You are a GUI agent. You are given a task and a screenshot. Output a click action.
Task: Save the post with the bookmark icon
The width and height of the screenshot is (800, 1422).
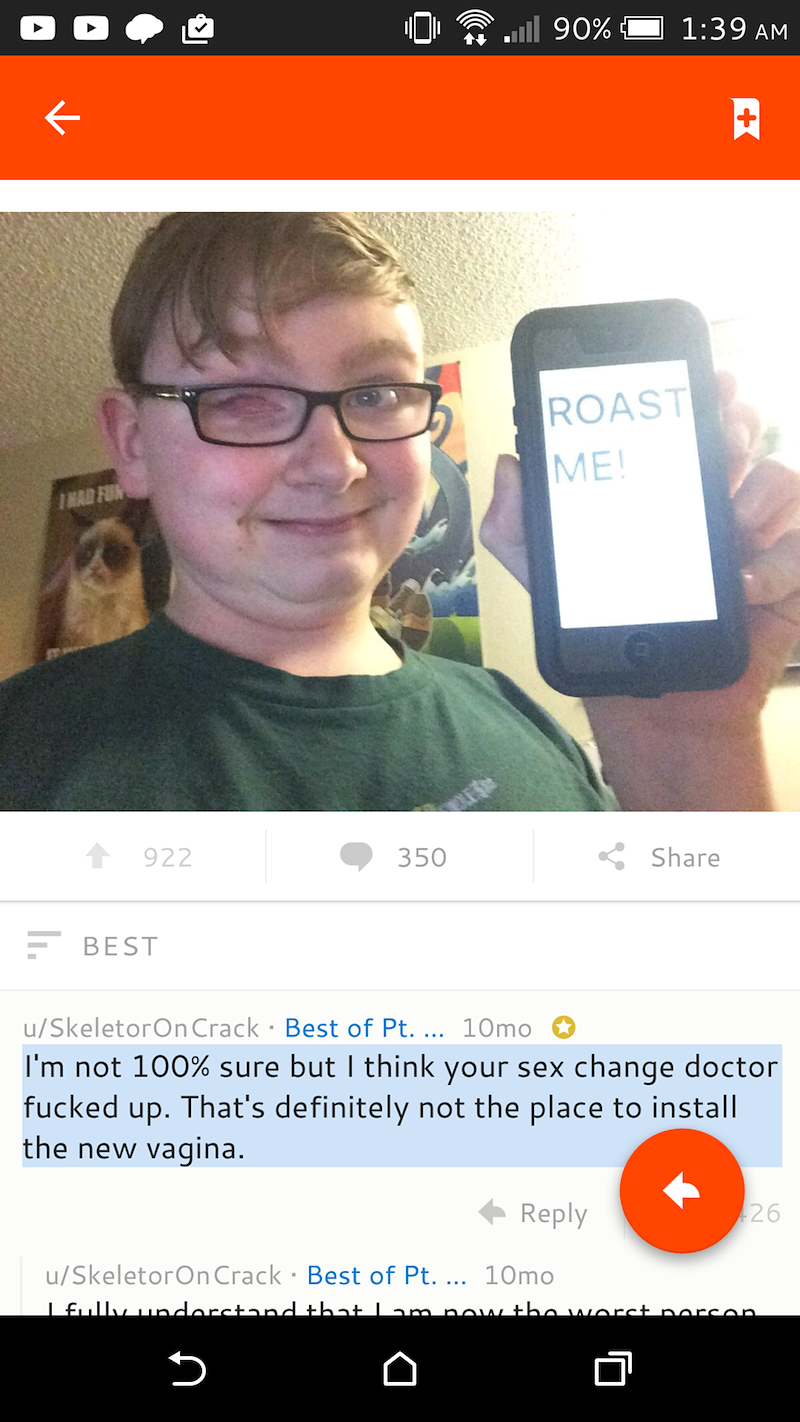(x=746, y=118)
